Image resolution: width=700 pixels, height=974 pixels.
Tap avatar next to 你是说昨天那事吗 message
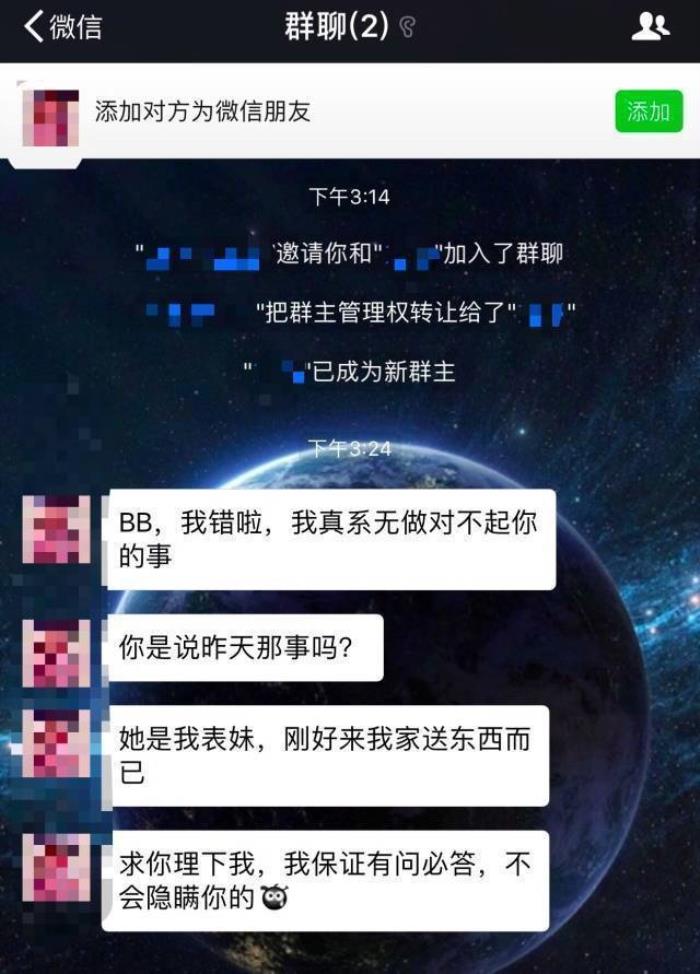tap(56, 653)
